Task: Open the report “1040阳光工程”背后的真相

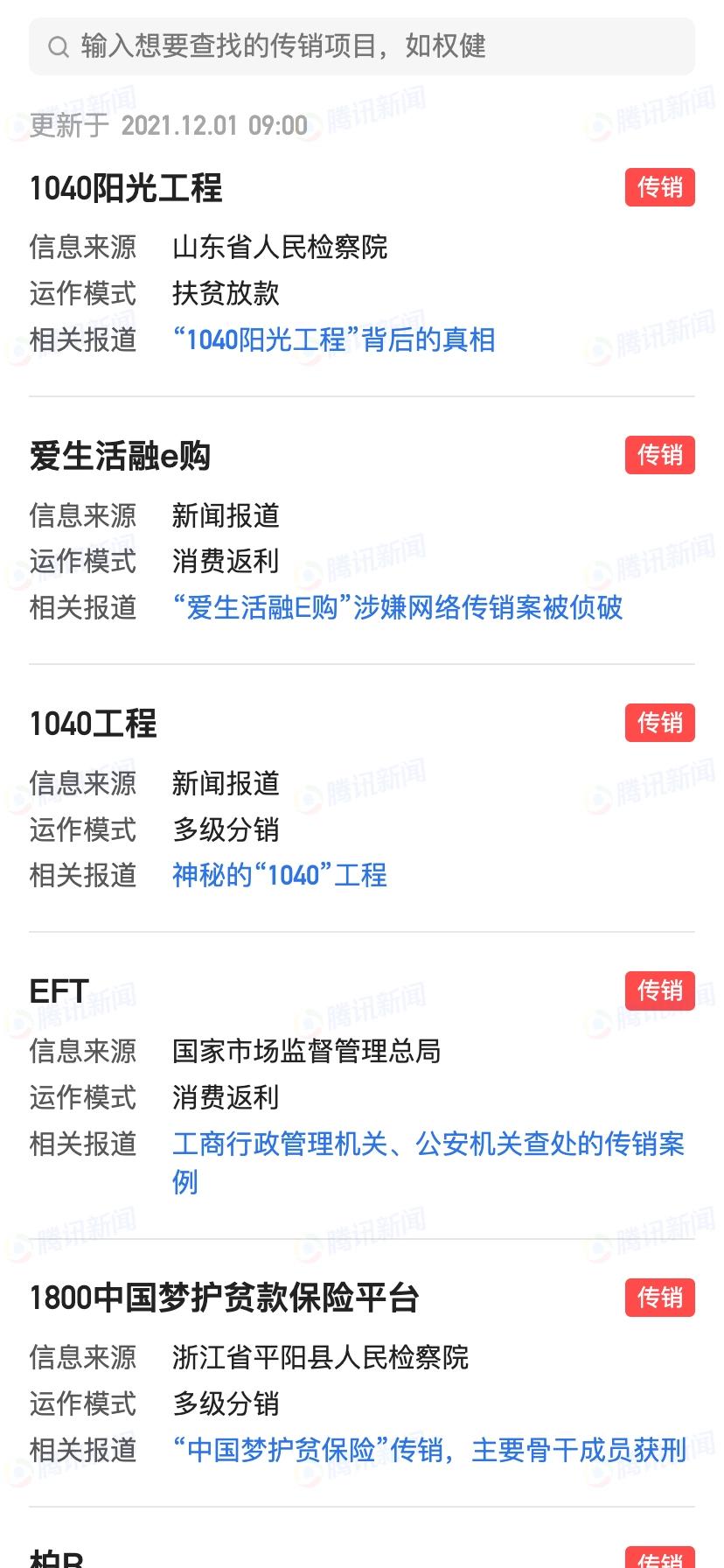Action: [334, 339]
